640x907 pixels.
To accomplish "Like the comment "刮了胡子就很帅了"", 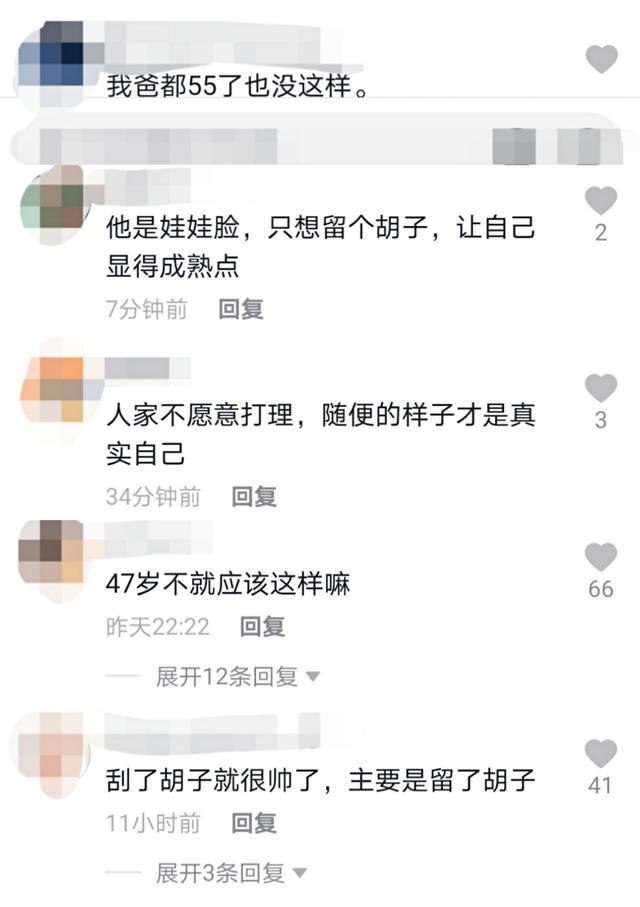I will (x=601, y=754).
